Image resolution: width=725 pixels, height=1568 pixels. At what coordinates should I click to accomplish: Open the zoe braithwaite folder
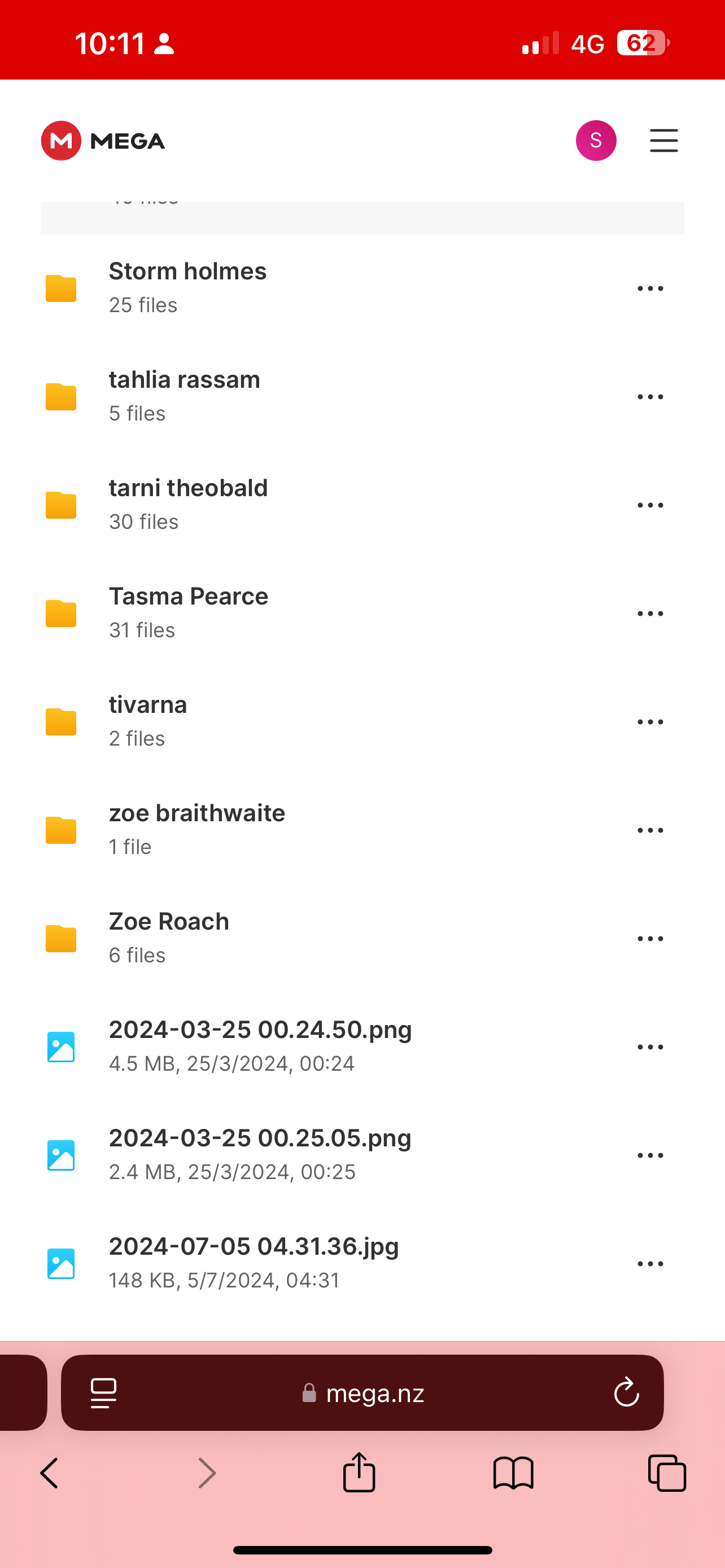tap(196, 829)
